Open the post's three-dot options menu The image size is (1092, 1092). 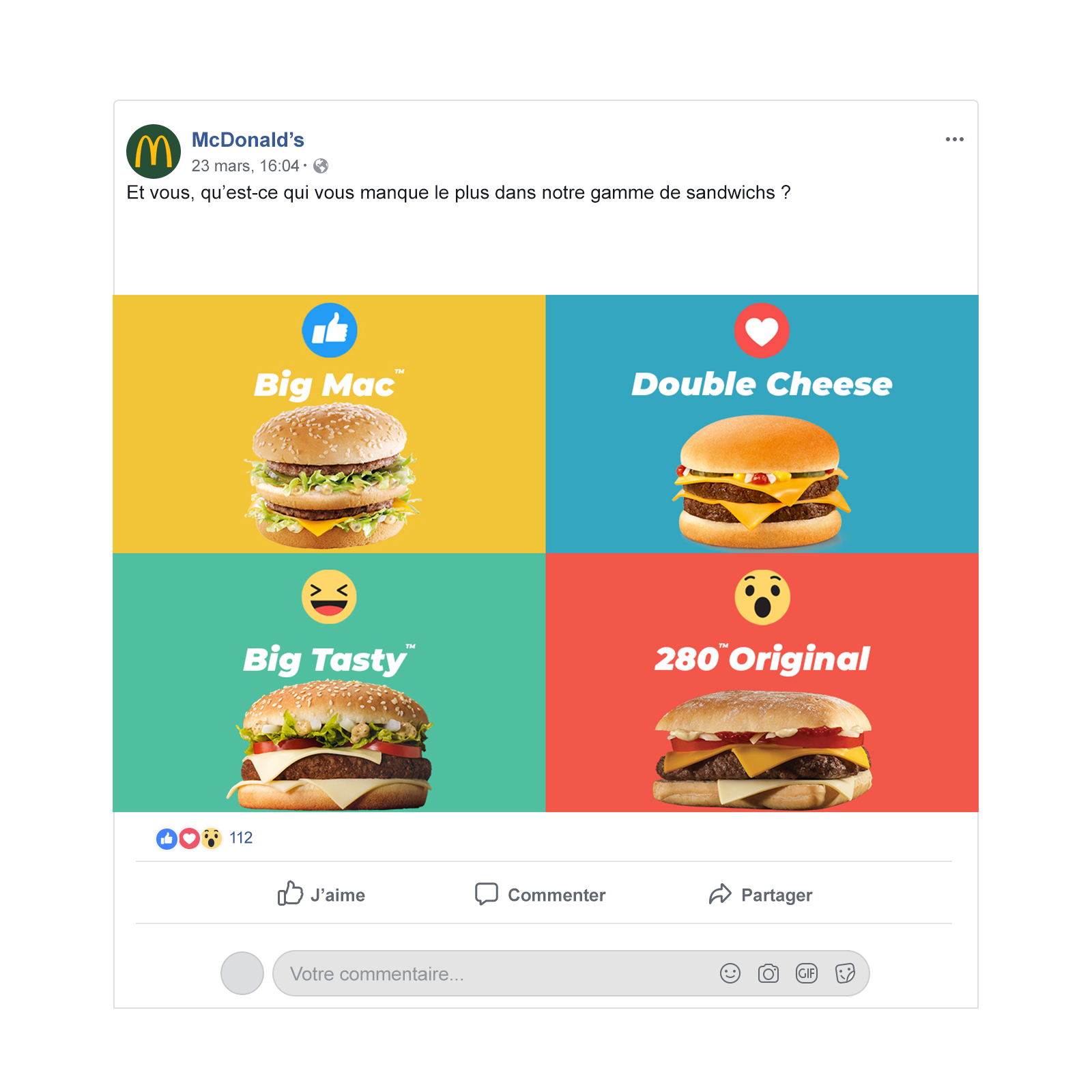coord(954,139)
